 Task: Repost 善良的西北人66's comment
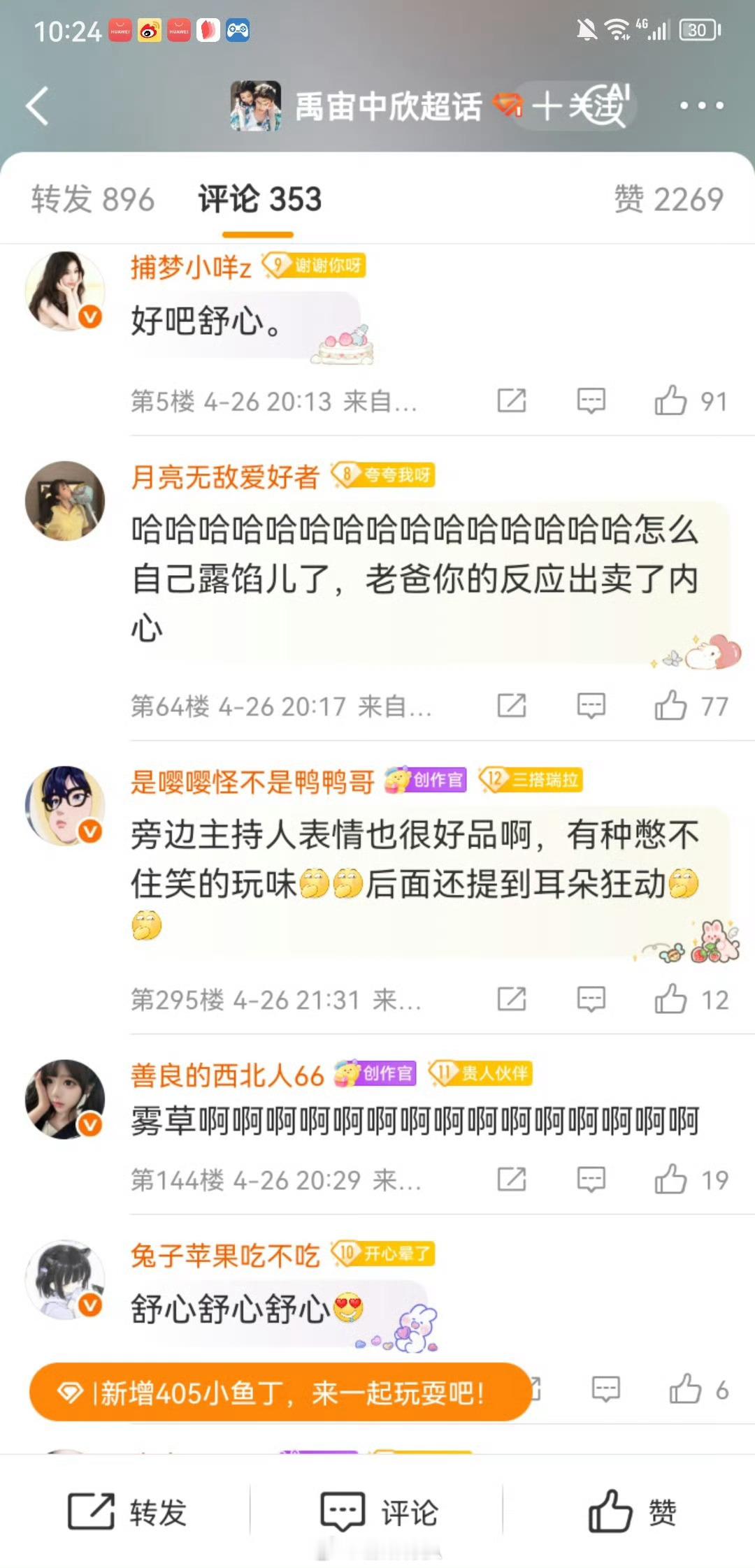tap(512, 1179)
